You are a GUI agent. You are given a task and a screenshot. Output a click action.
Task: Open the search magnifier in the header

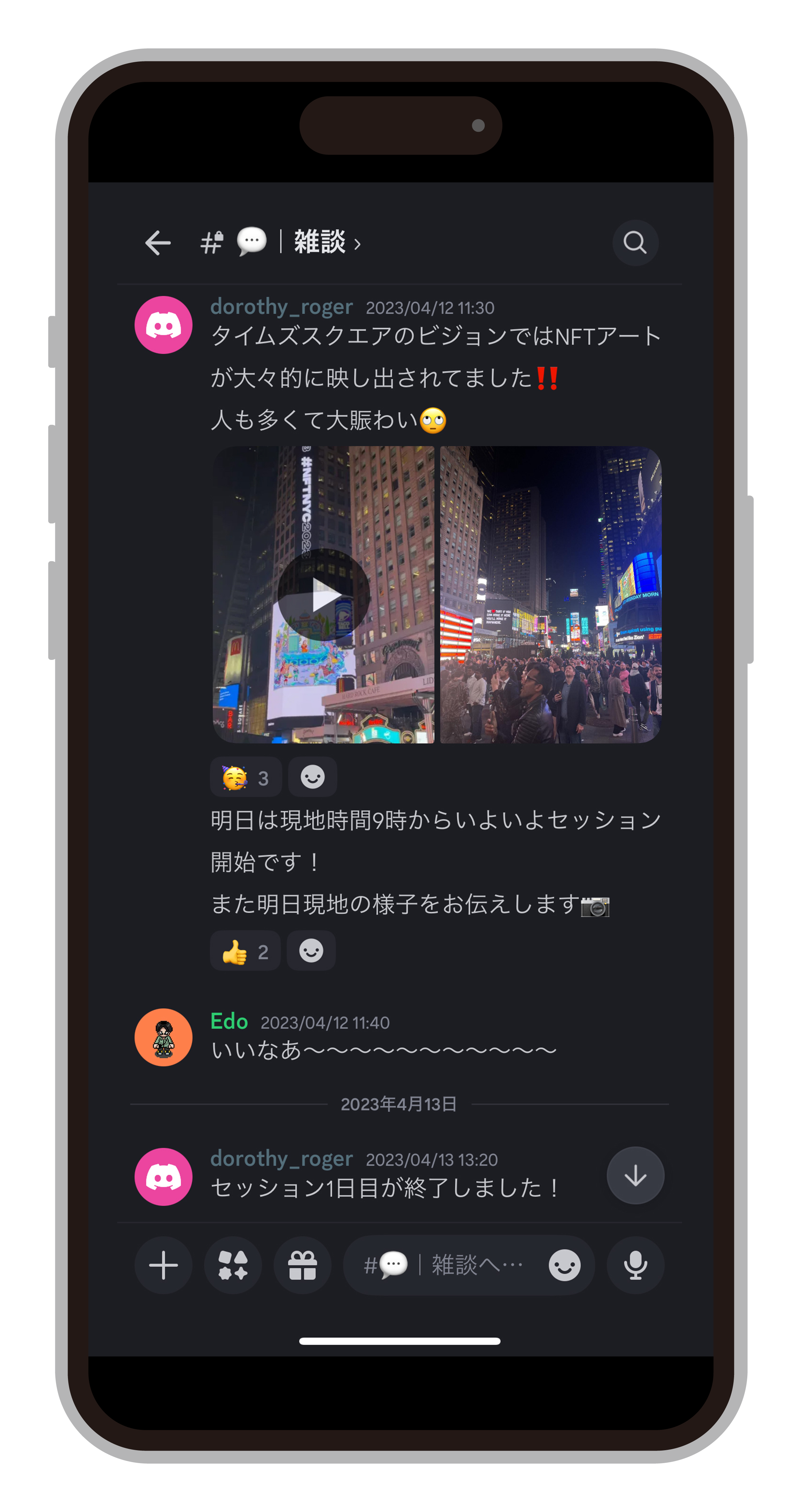[635, 242]
